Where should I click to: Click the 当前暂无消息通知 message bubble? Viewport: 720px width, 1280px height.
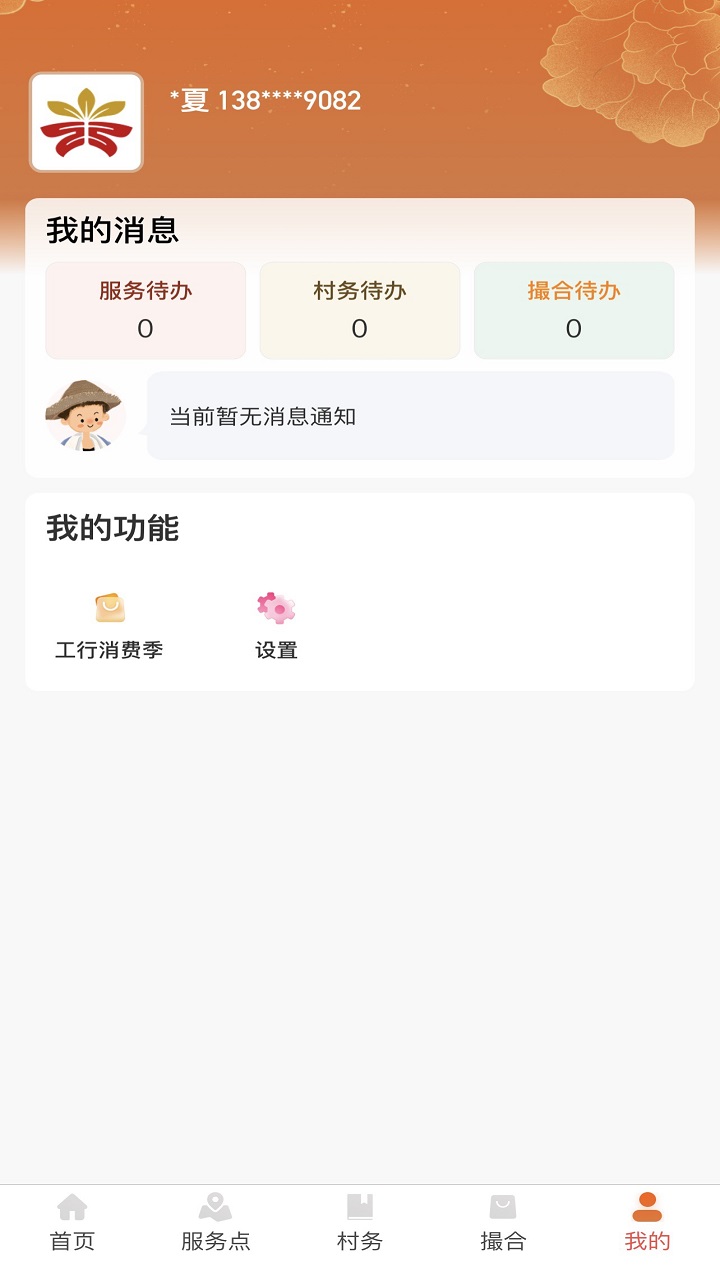[x=410, y=417]
